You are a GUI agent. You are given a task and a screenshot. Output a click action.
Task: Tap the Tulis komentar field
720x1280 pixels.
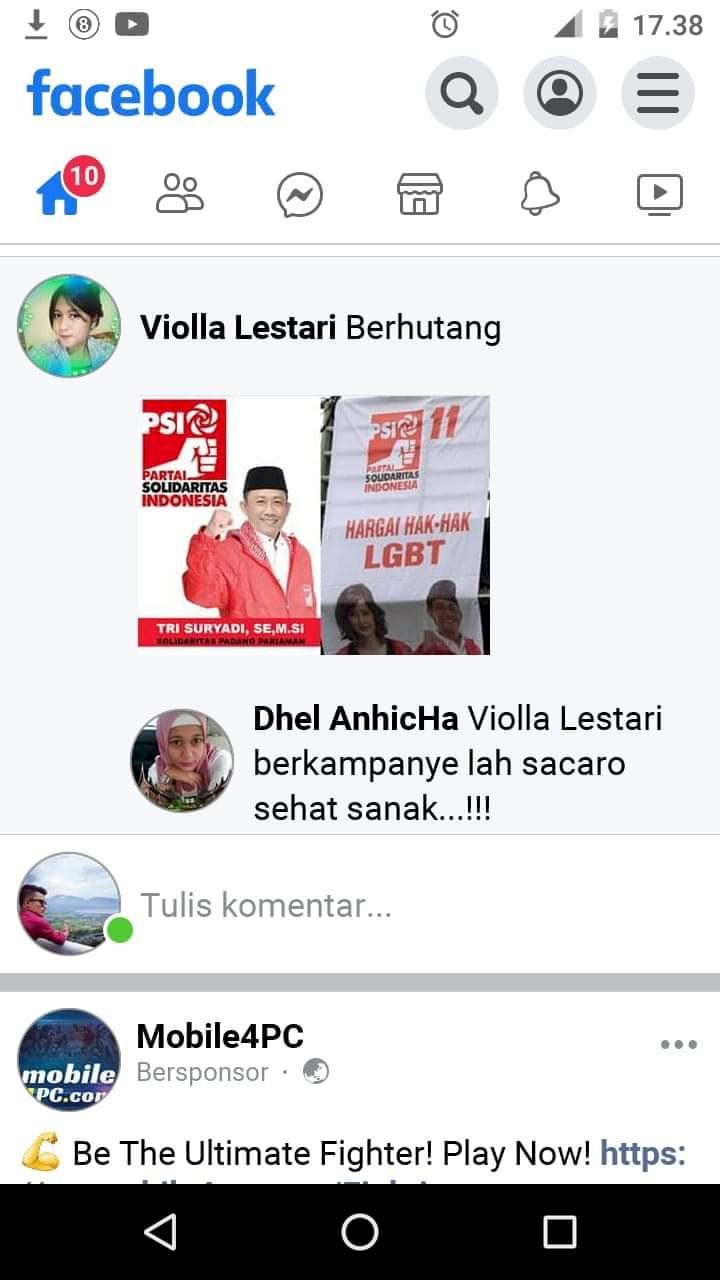click(400, 905)
